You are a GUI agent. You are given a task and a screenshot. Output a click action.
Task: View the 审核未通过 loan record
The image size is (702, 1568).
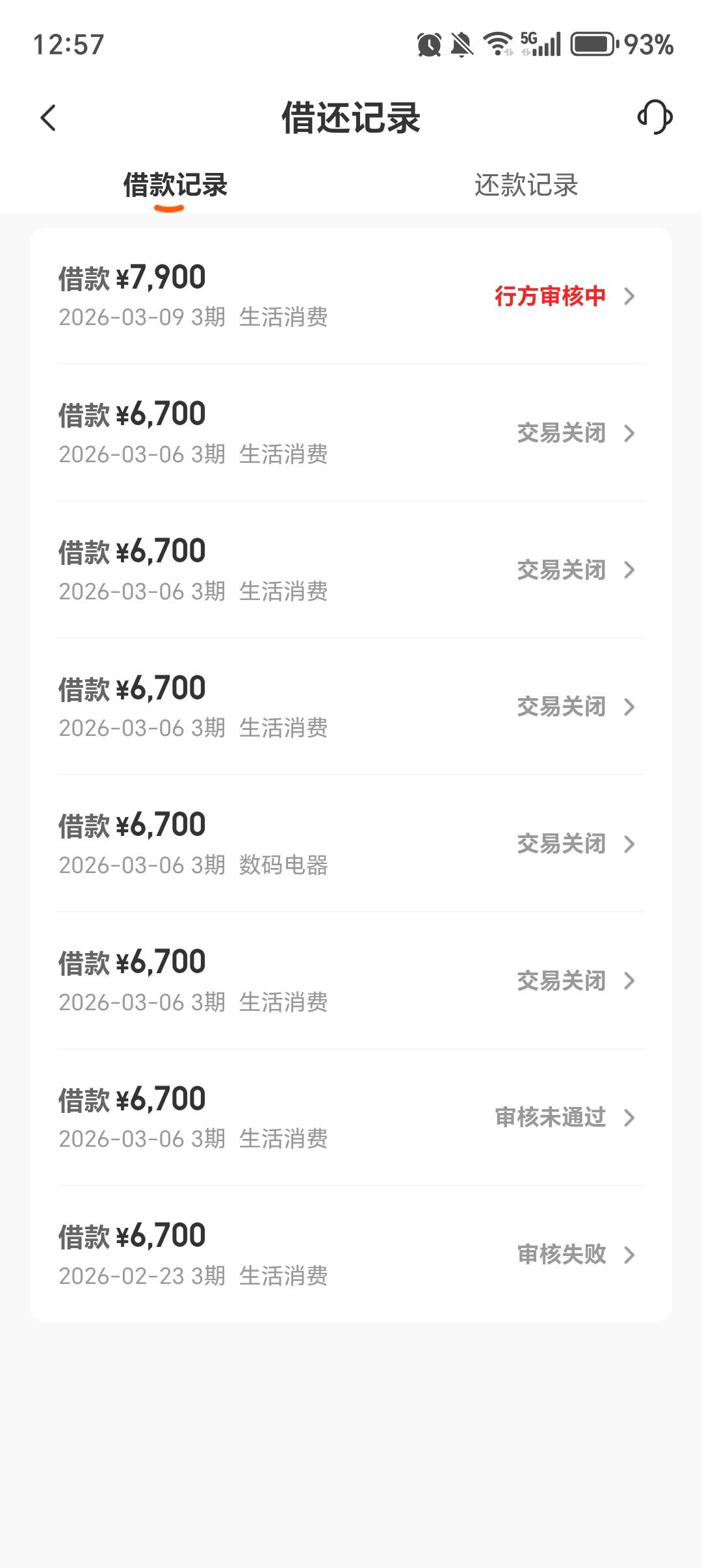point(351,1117)
